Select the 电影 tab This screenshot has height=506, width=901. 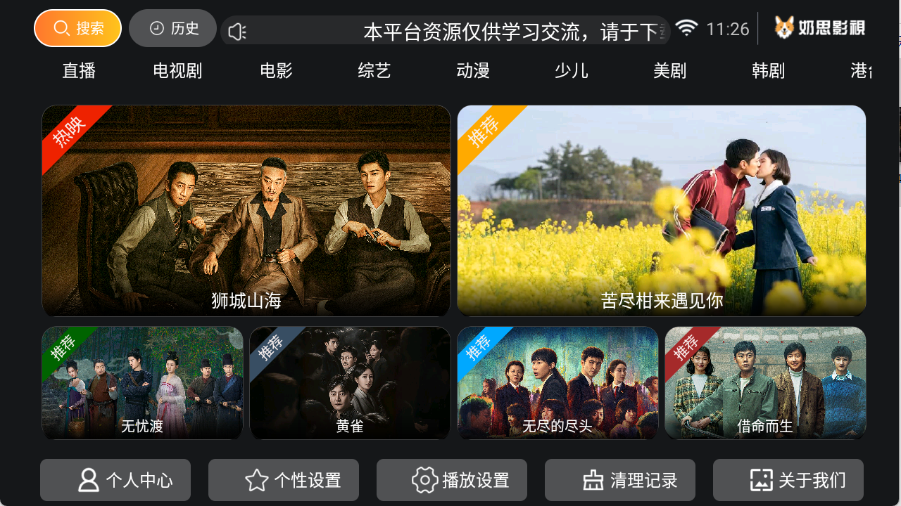(276, 71)
